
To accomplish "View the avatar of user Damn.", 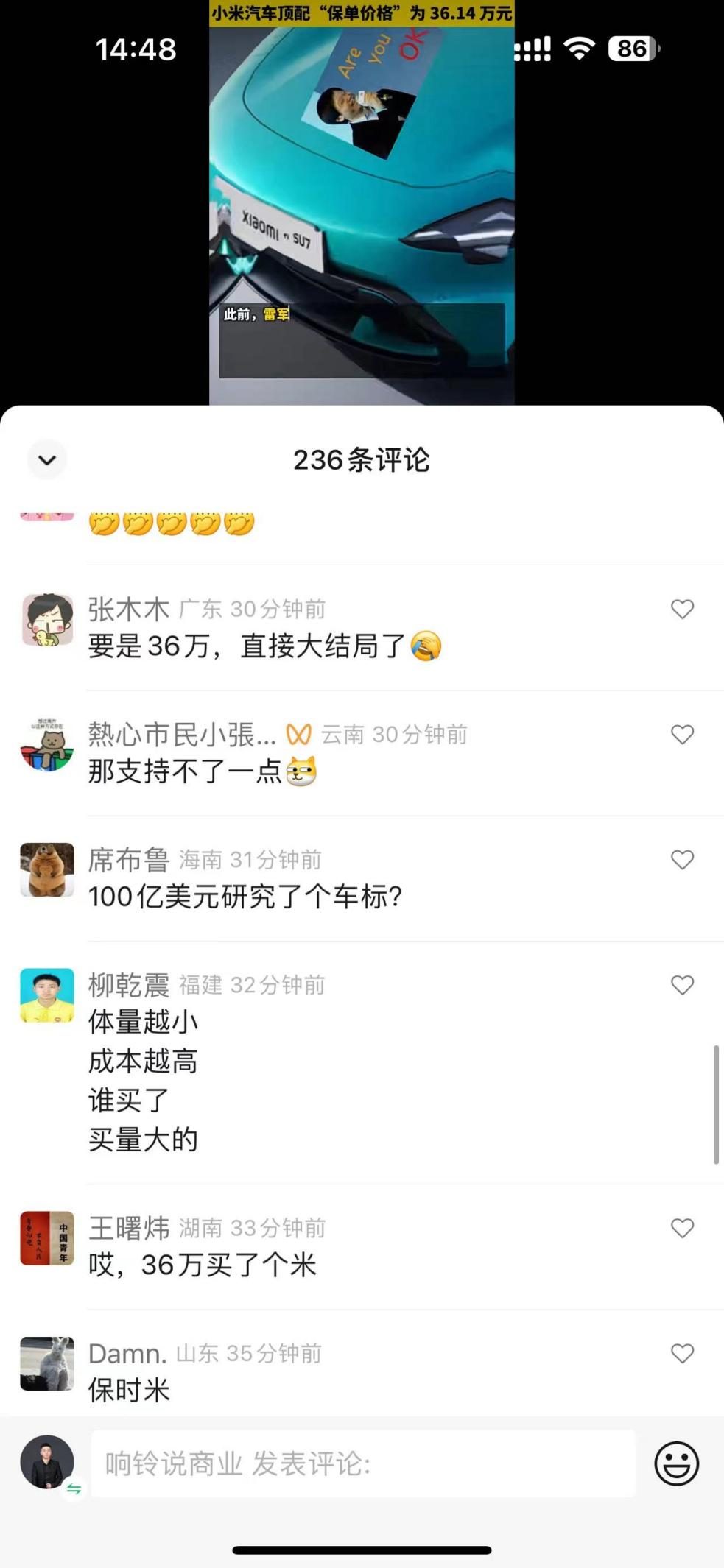I will [x=47, y=1363].
